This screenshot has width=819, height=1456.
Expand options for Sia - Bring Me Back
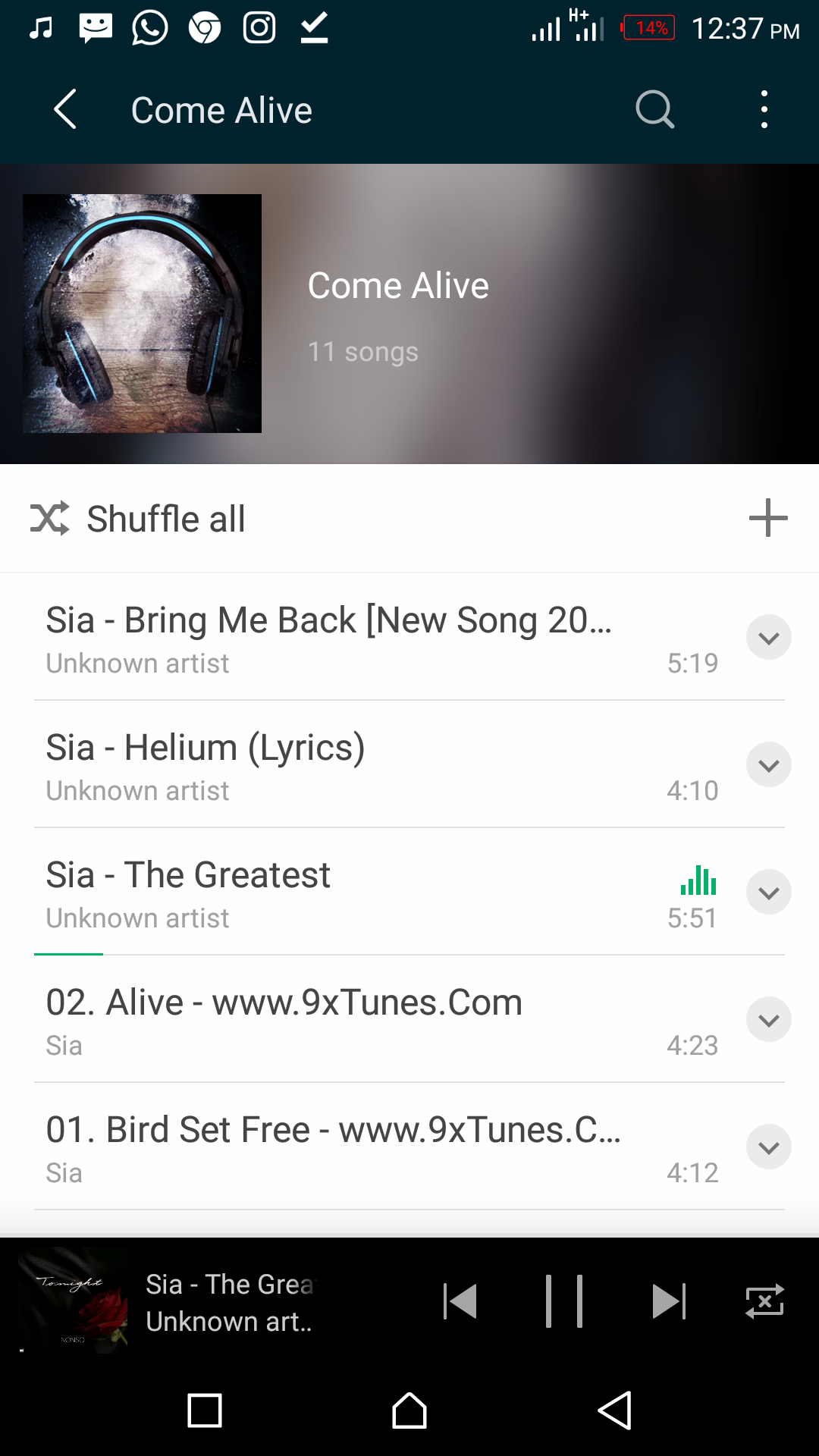point(768,637)
